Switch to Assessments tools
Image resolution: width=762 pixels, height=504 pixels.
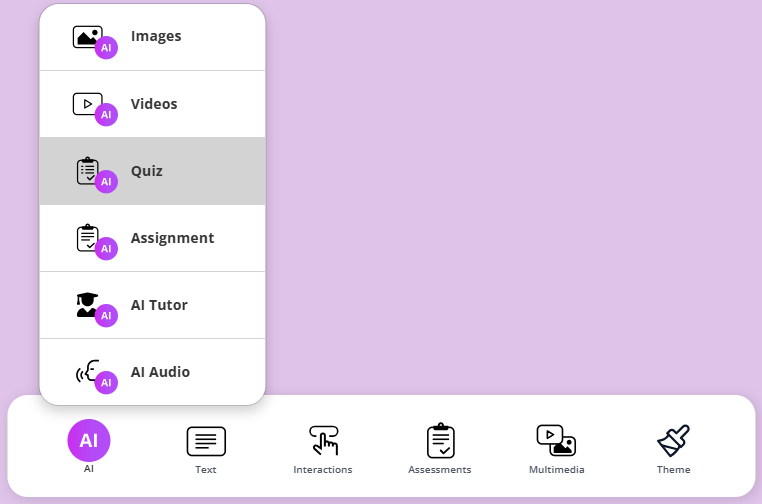[x=440, y=445]
